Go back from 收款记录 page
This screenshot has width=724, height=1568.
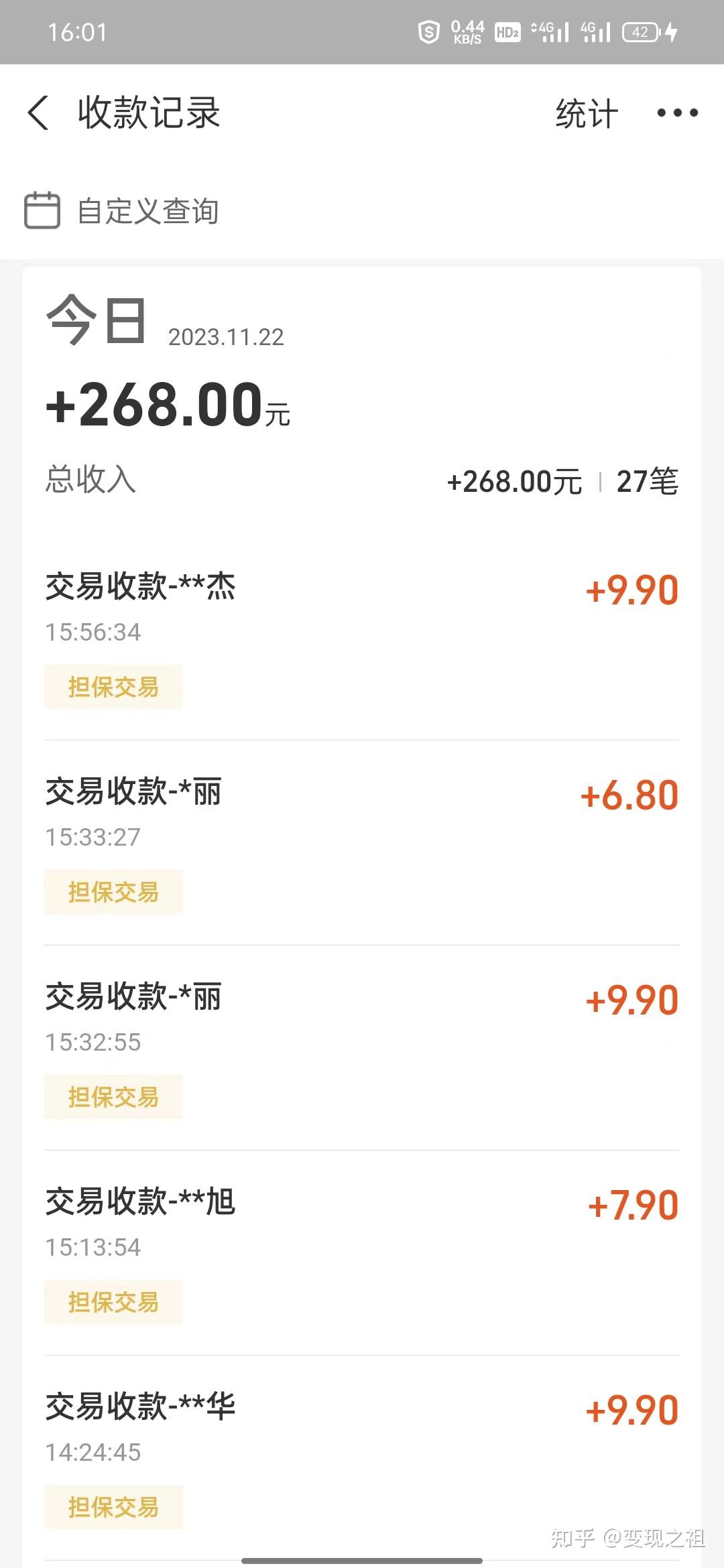click(39, 113)
